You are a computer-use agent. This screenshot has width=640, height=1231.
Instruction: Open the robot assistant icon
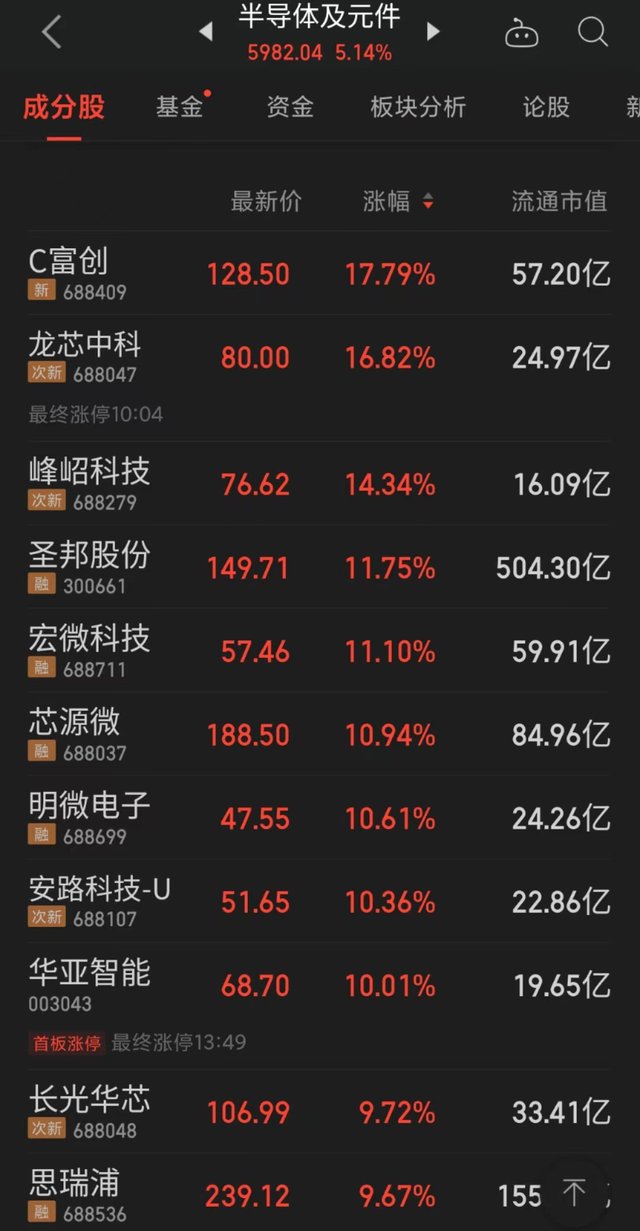[521, 33]
